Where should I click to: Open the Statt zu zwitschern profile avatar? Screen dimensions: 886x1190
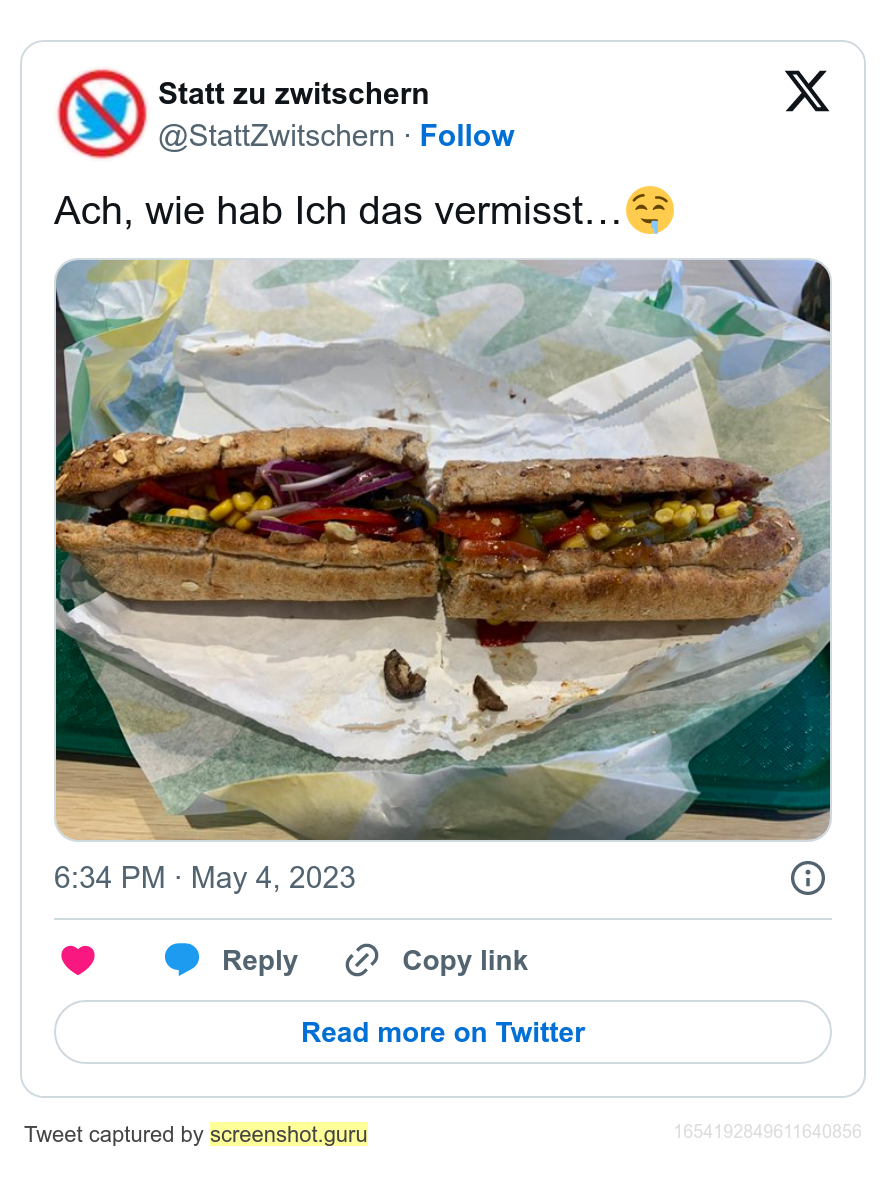[102, 113]
